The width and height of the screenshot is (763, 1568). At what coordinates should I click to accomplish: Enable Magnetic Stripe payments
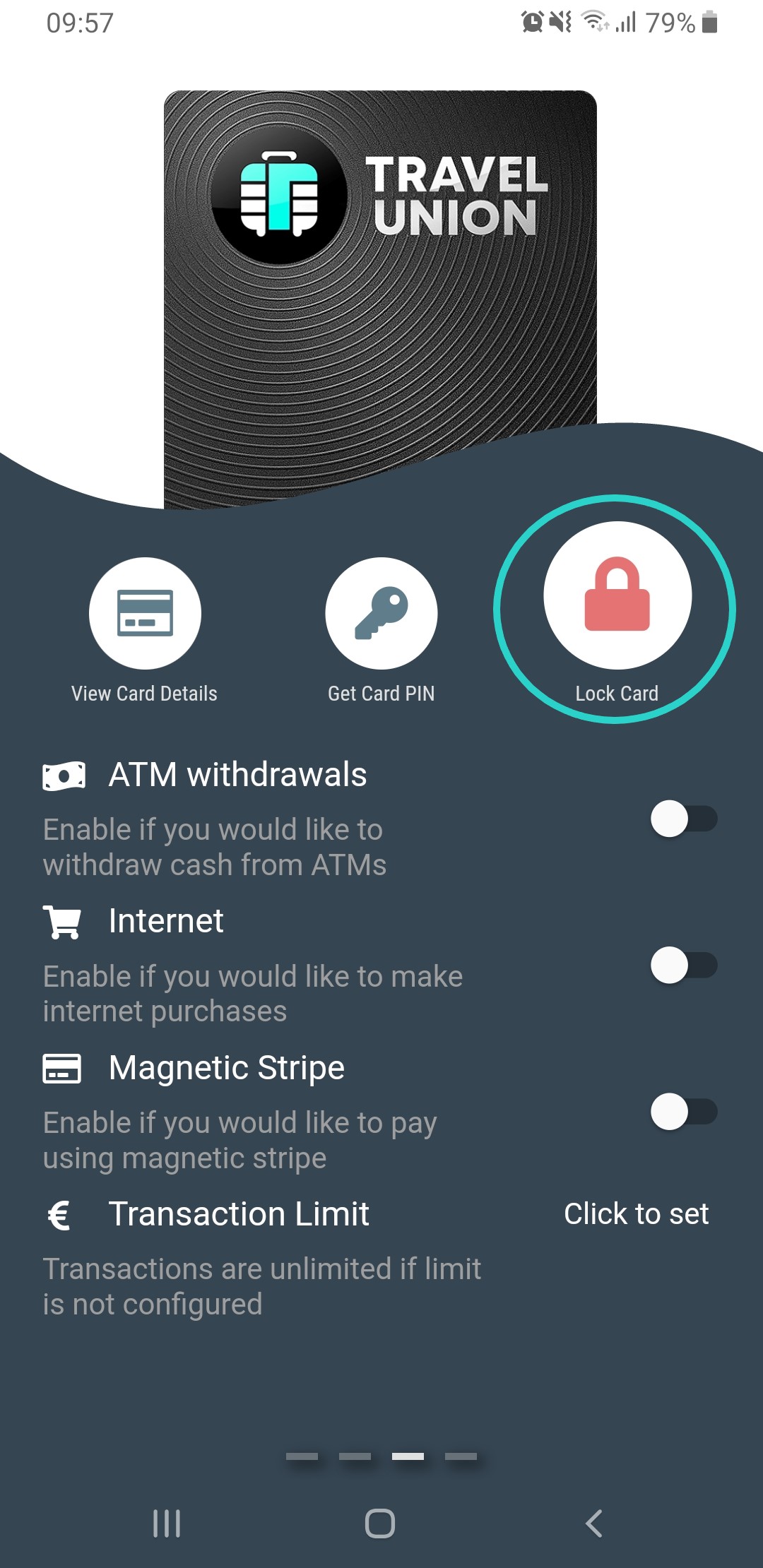point(684,1112)
